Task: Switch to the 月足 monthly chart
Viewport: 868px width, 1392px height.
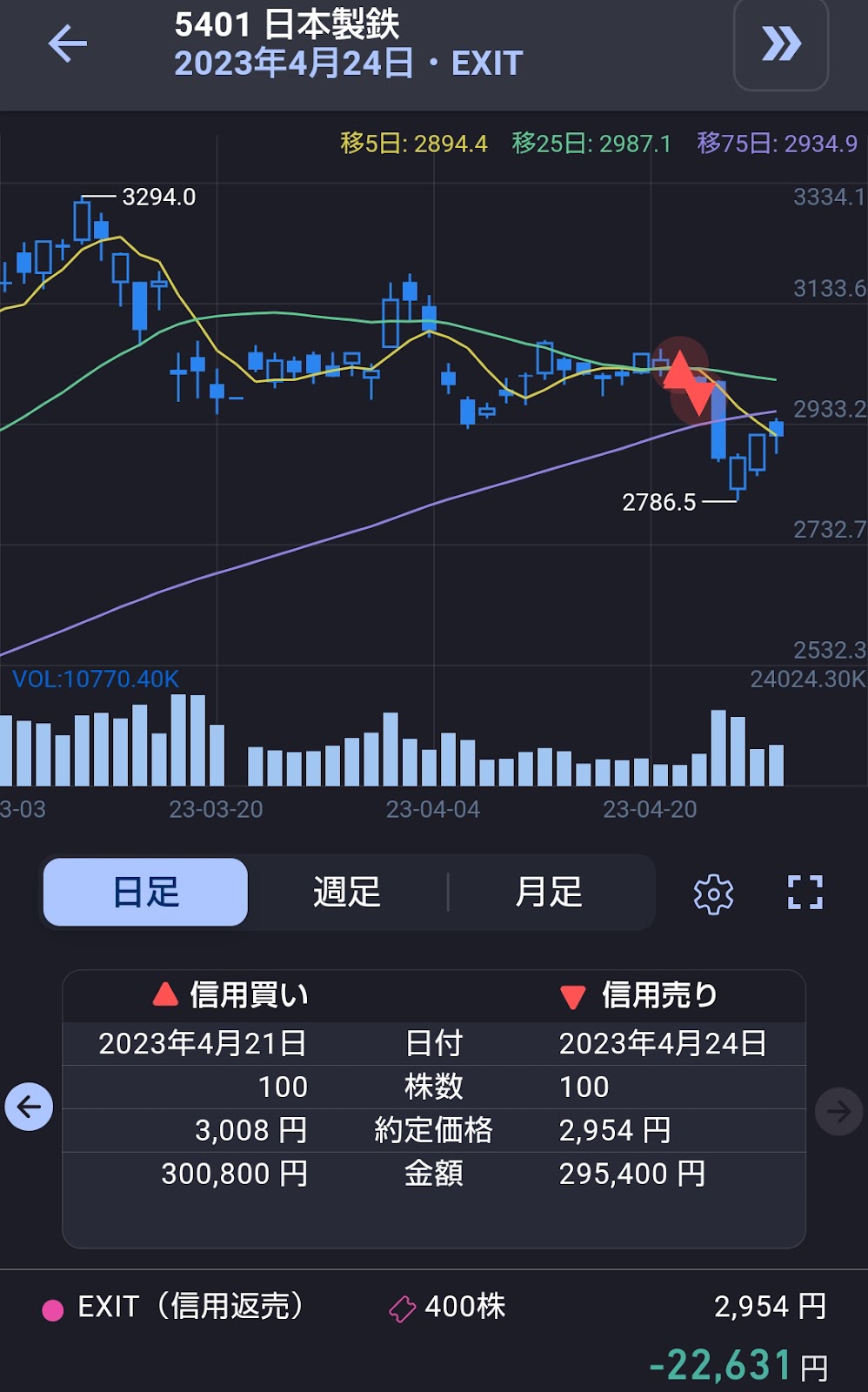Action: coord(549,893)
